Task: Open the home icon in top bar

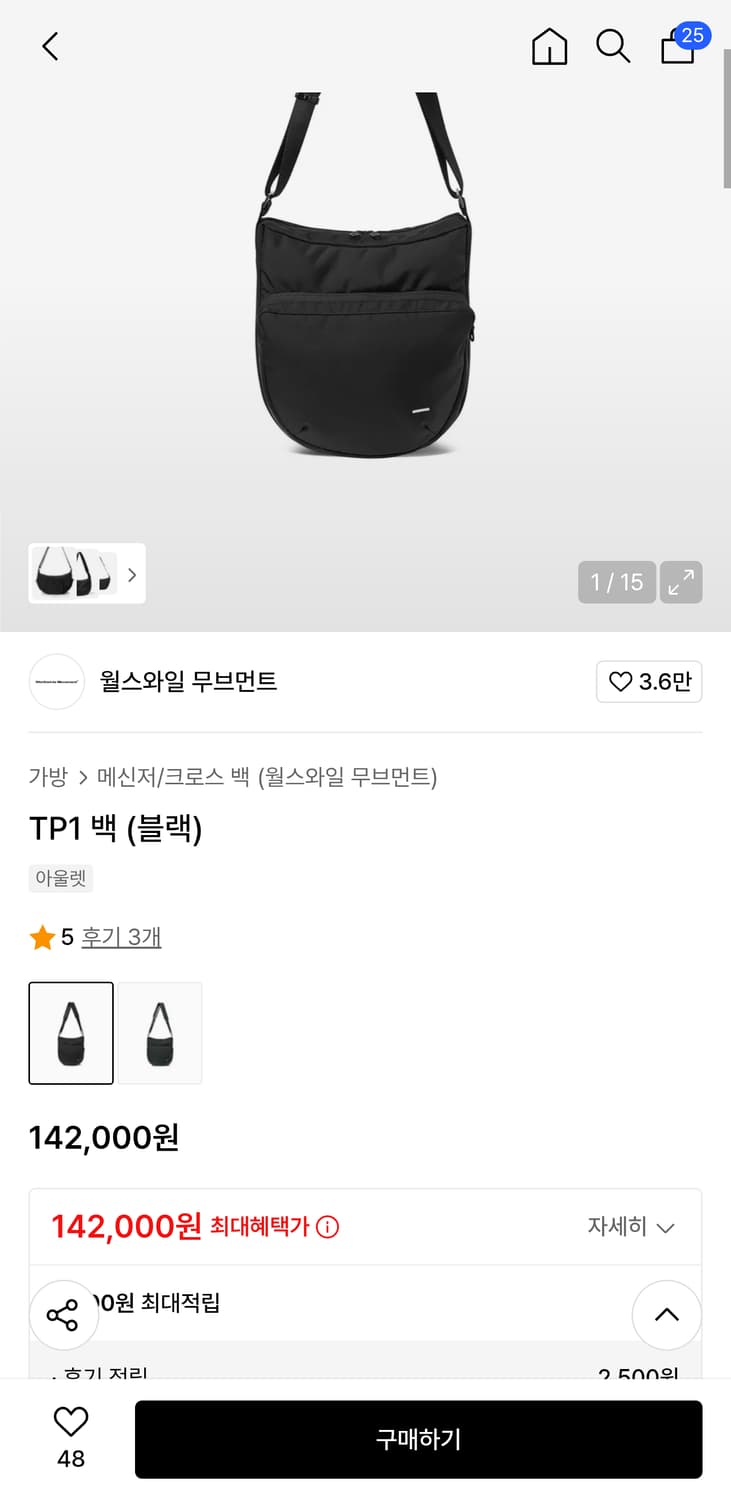Action: coord(549,46)
